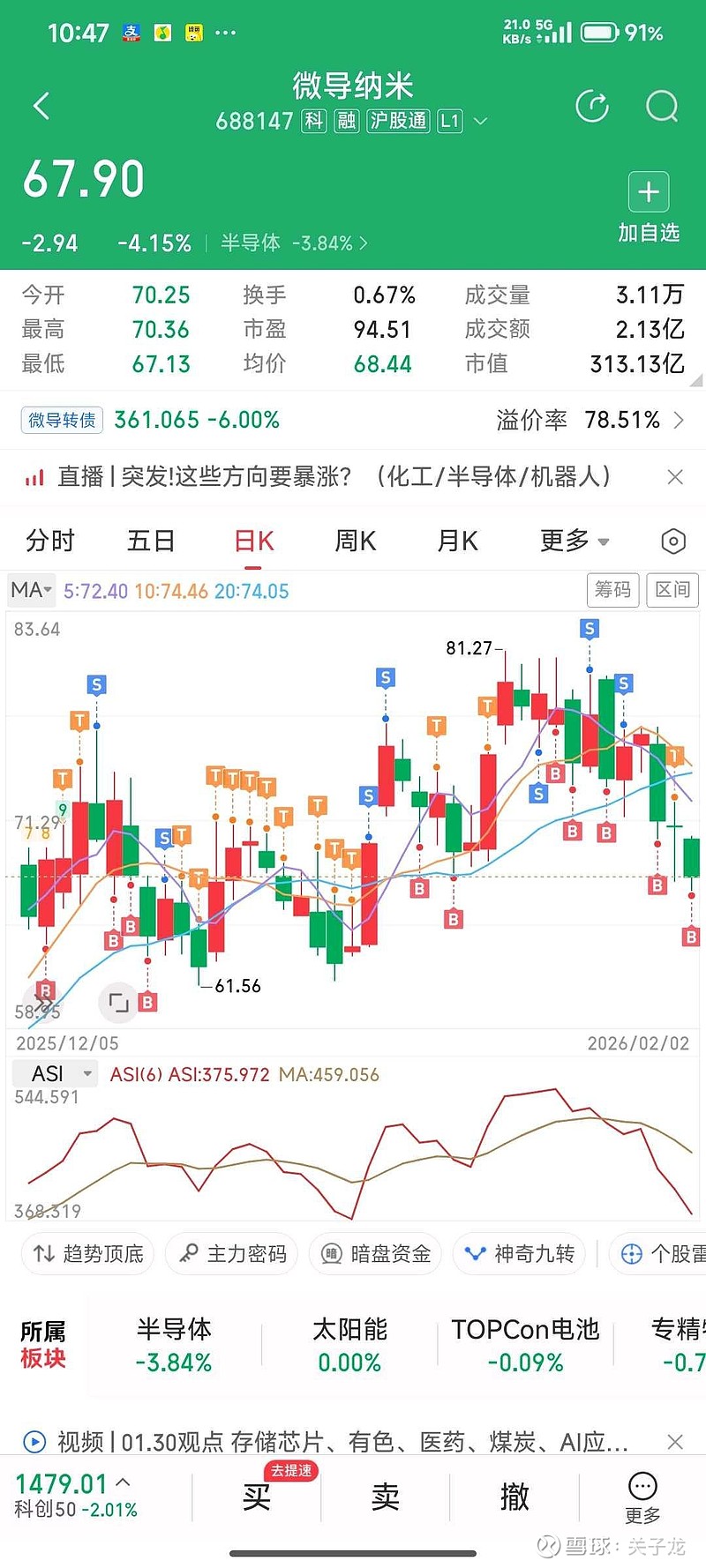Tap the 买 buy button
706x1568 pixels.
click(x=257, y=1497)
